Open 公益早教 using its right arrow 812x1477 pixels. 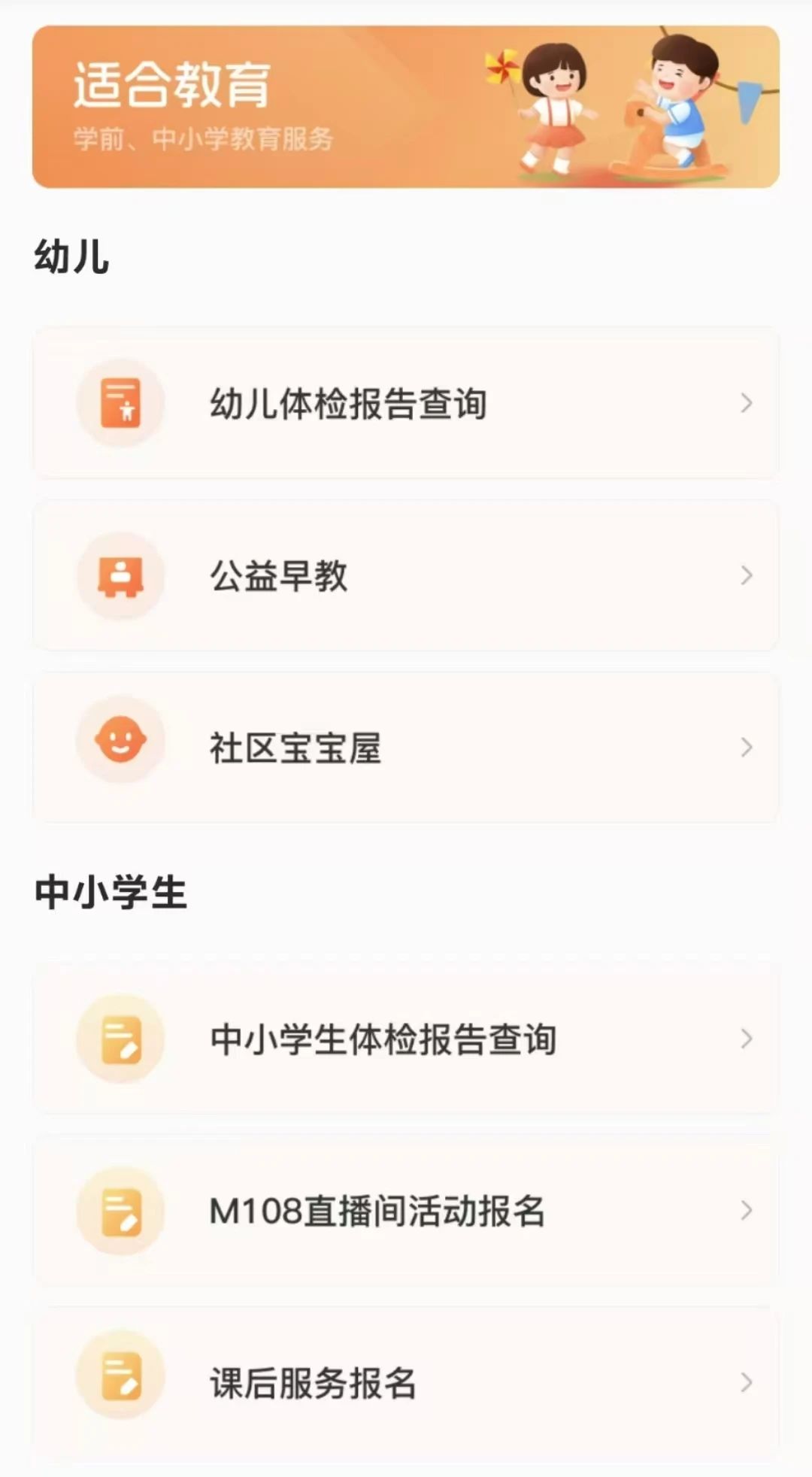coord(746,575)
